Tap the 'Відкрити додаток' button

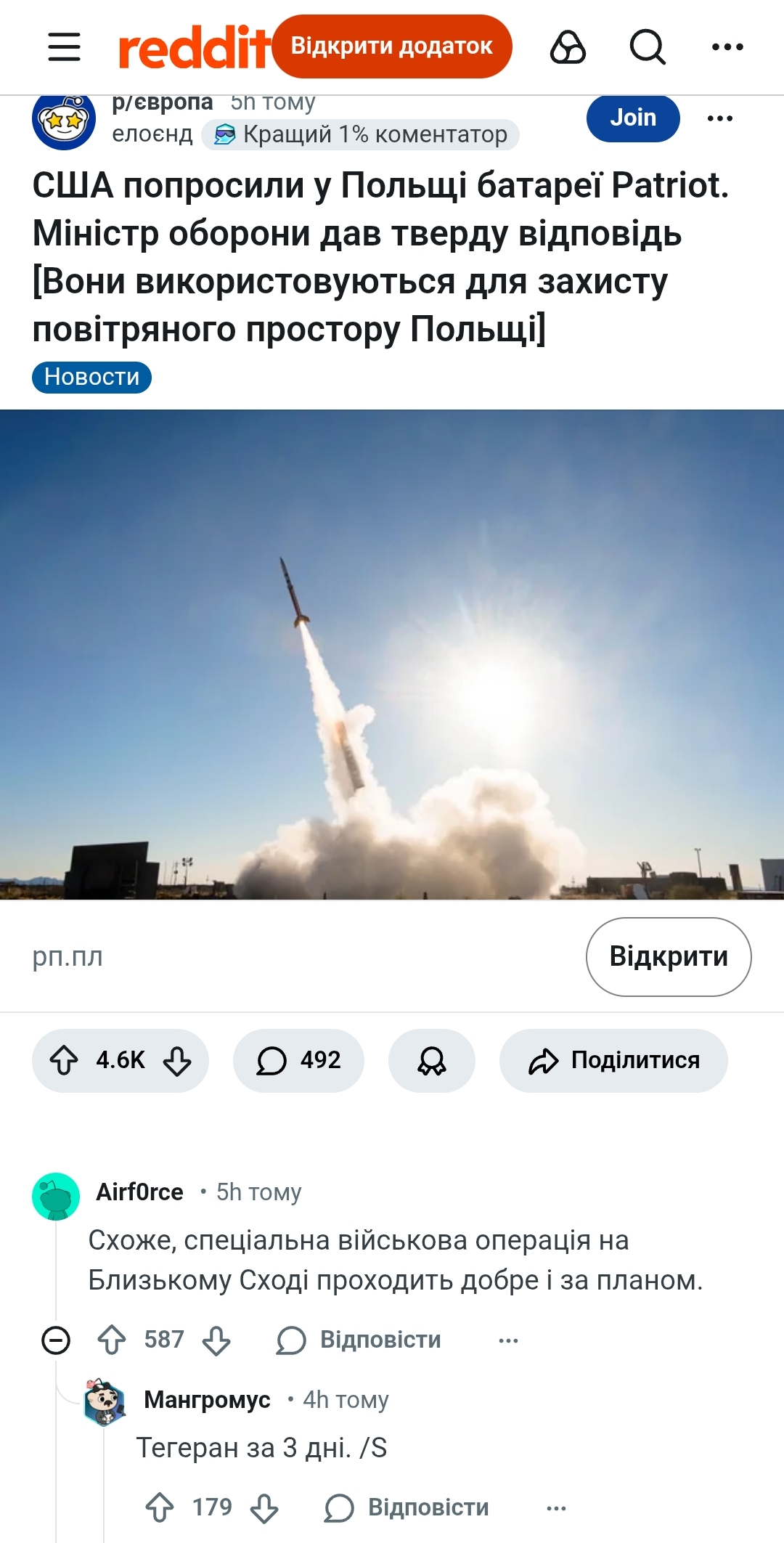392,46
